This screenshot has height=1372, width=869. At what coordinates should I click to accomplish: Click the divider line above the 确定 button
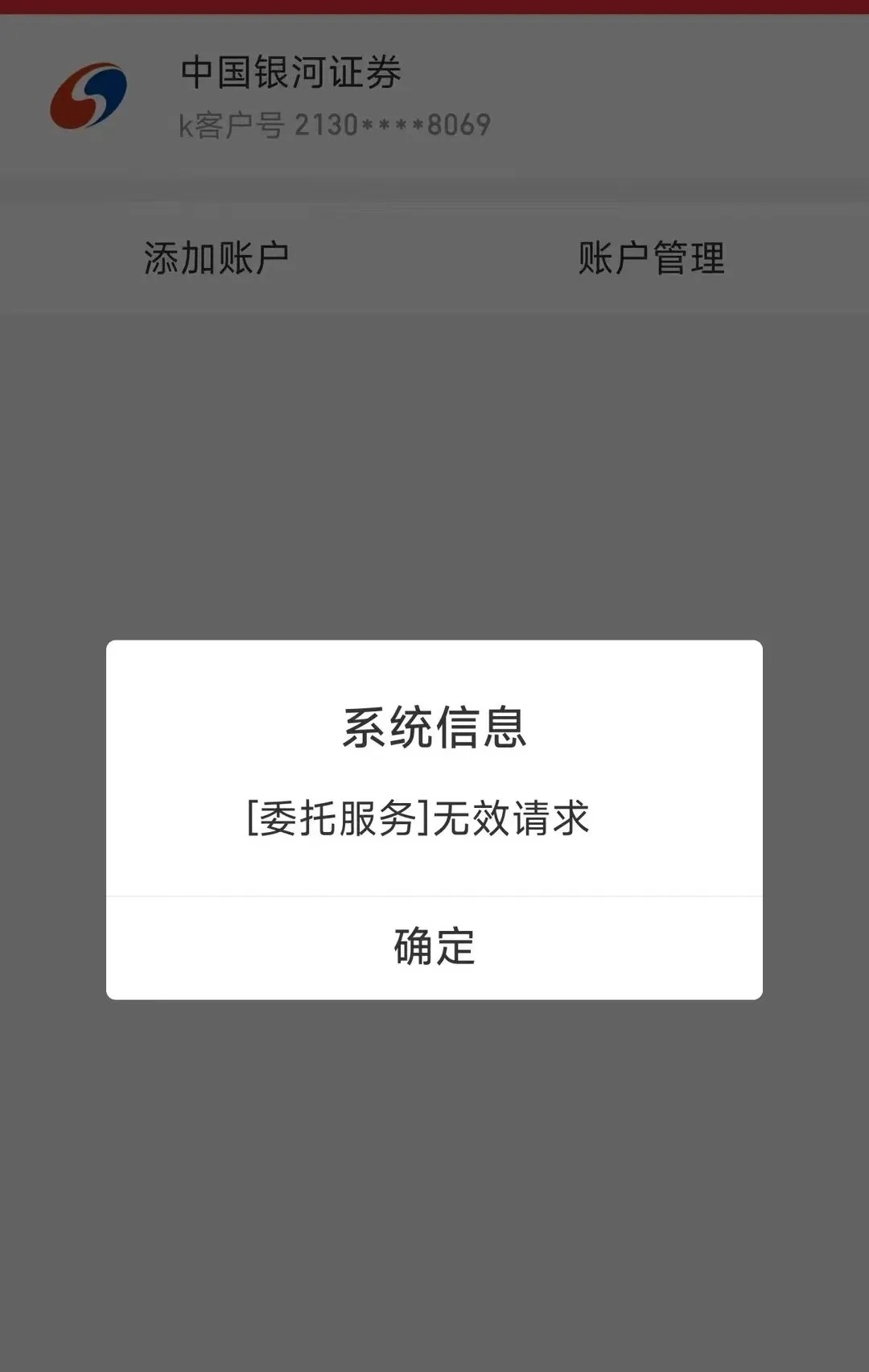click(x=434, y=895)
